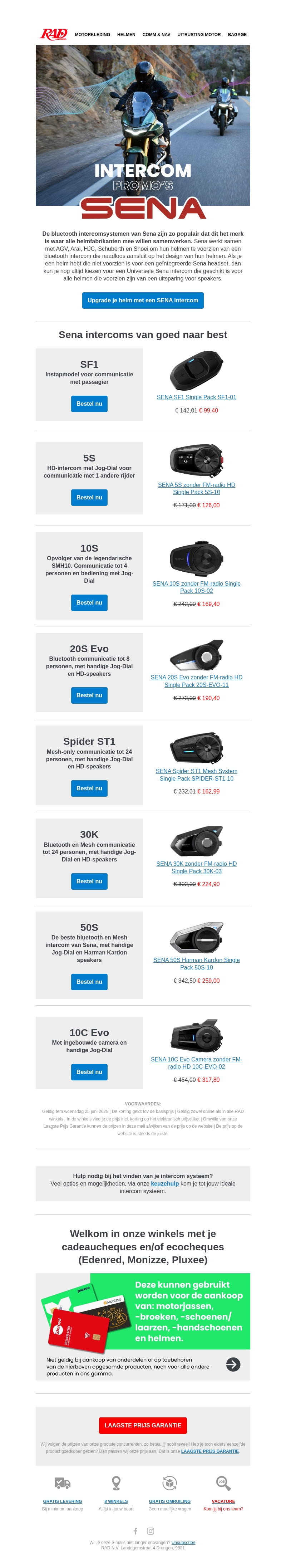Tap the red LAAGSTE PRIJS GARANTIE button
The width and height of the screenshot is (286, 1568).
(x=143, y=1425)
